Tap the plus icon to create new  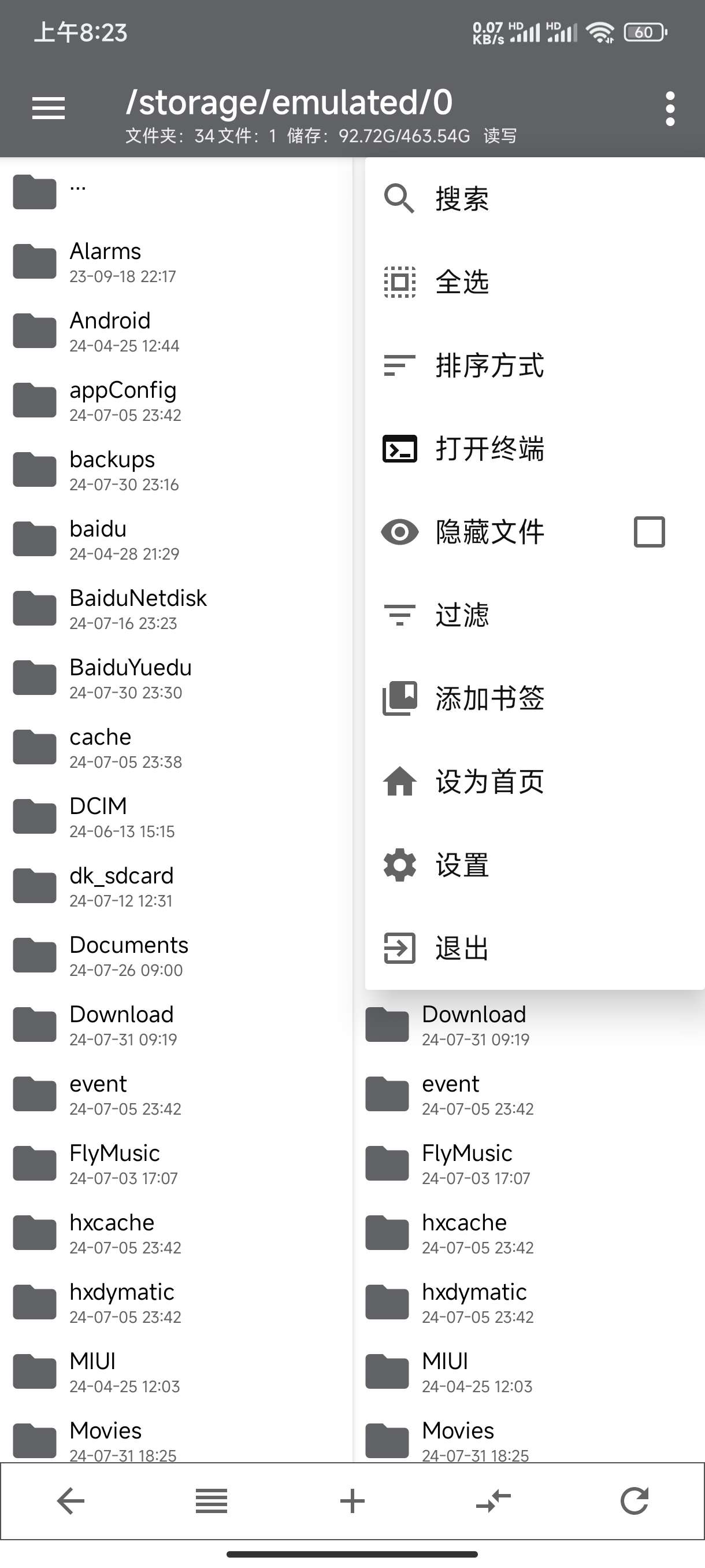[352, 1501]
